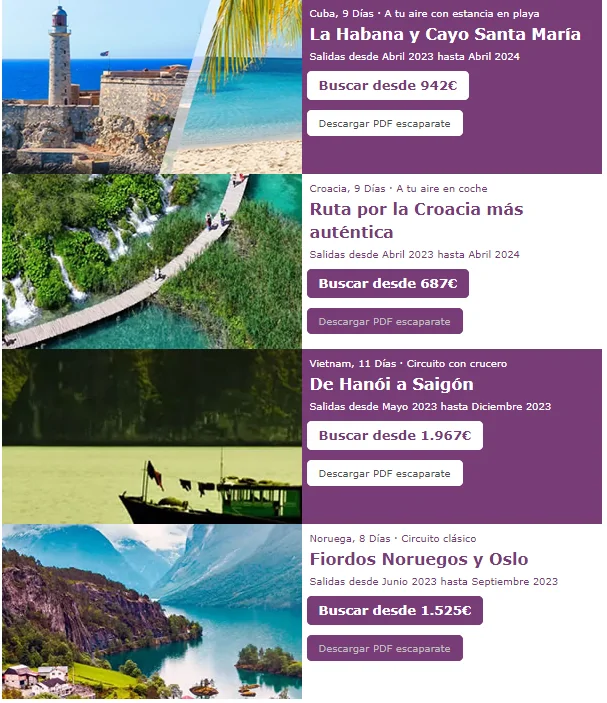Screen dimensions: 607x703
Task: Open the Norwegian fjord photo tile
Action: [150, 611]
